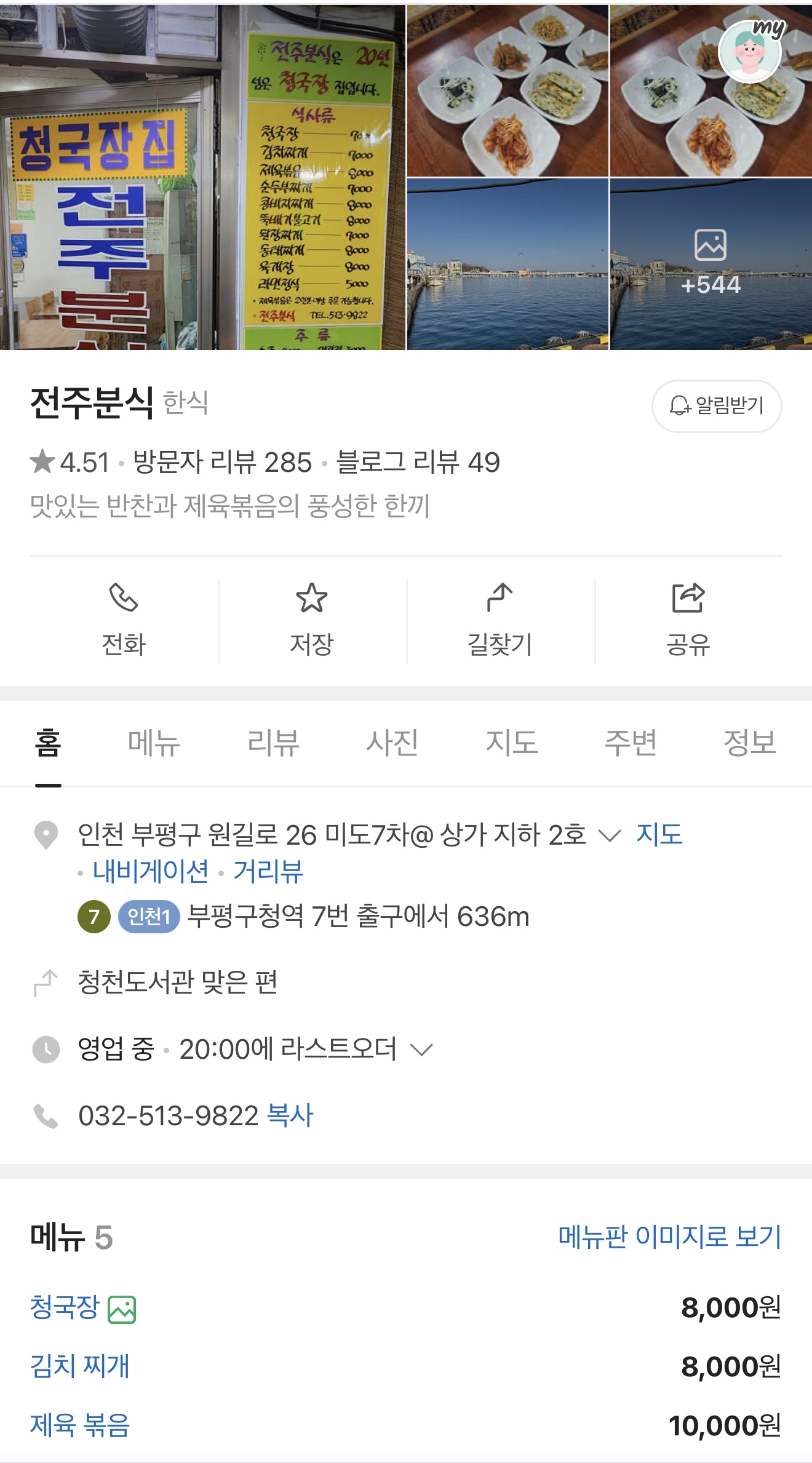Call the restaurant with 전화

click(124, 620)
